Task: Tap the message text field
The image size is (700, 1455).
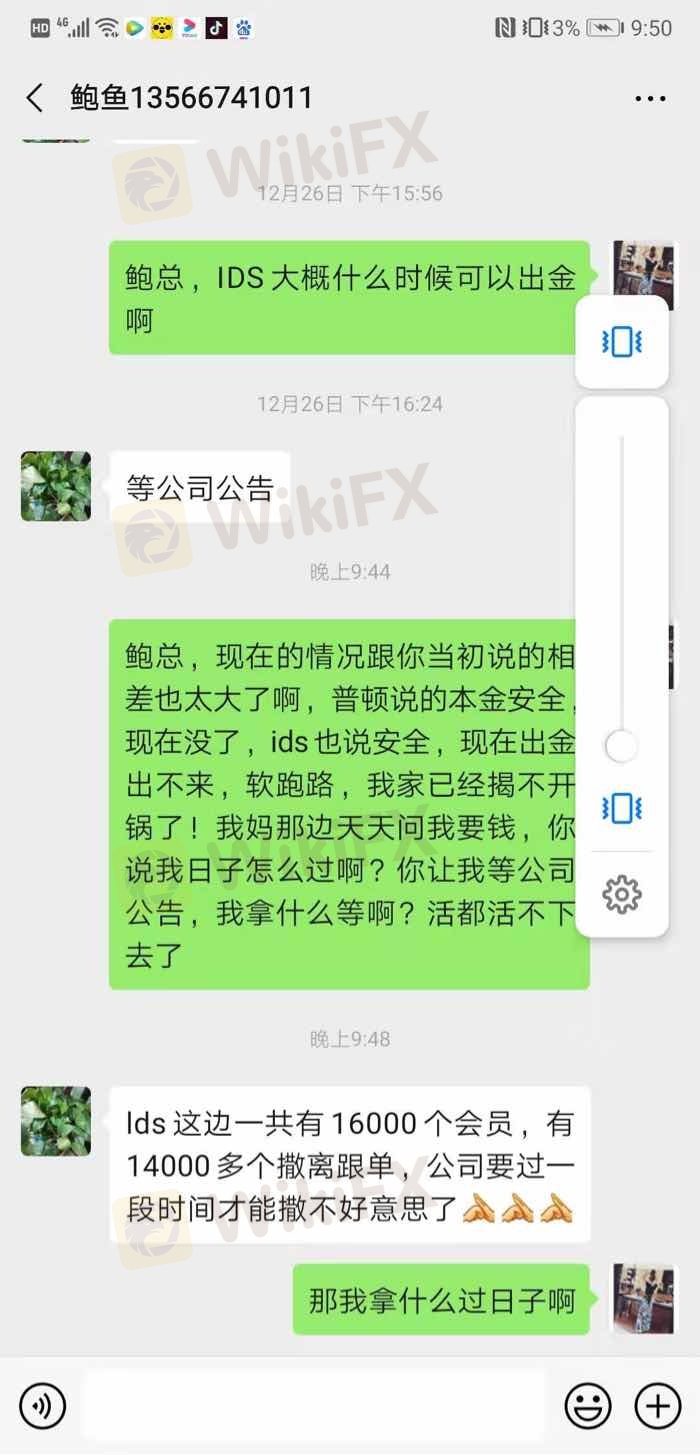Action: [315, 1406]
